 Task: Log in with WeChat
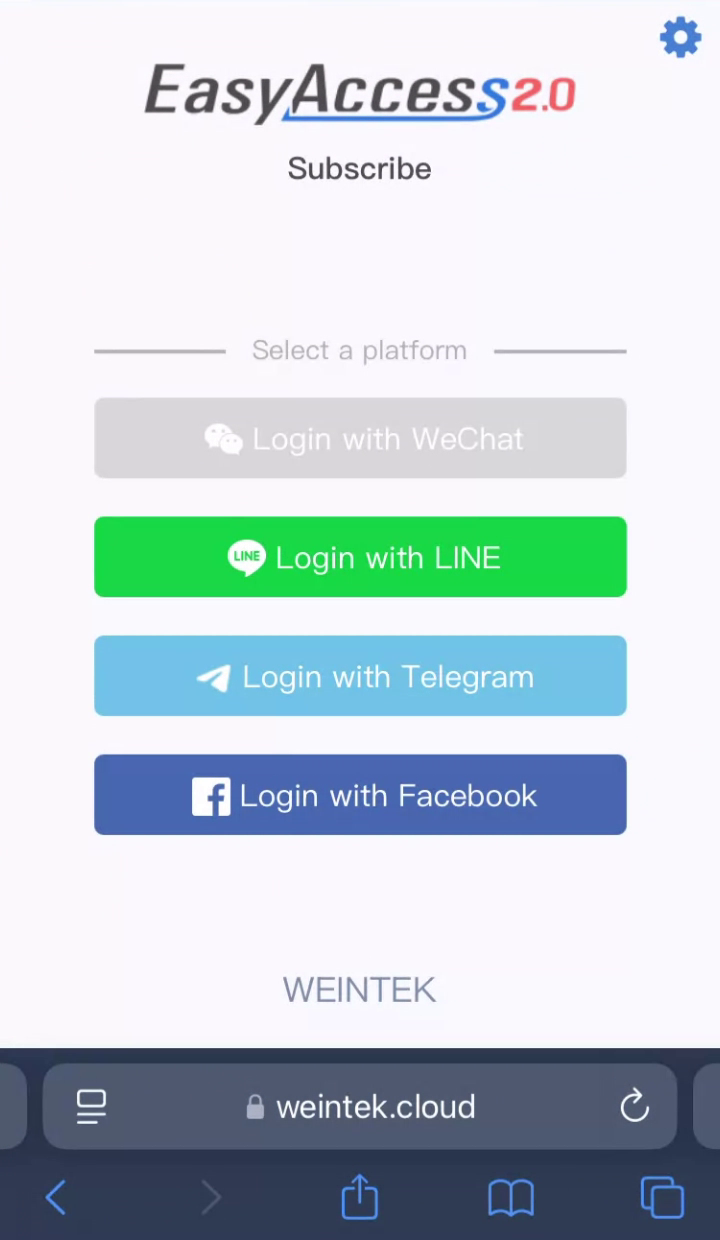360,438
